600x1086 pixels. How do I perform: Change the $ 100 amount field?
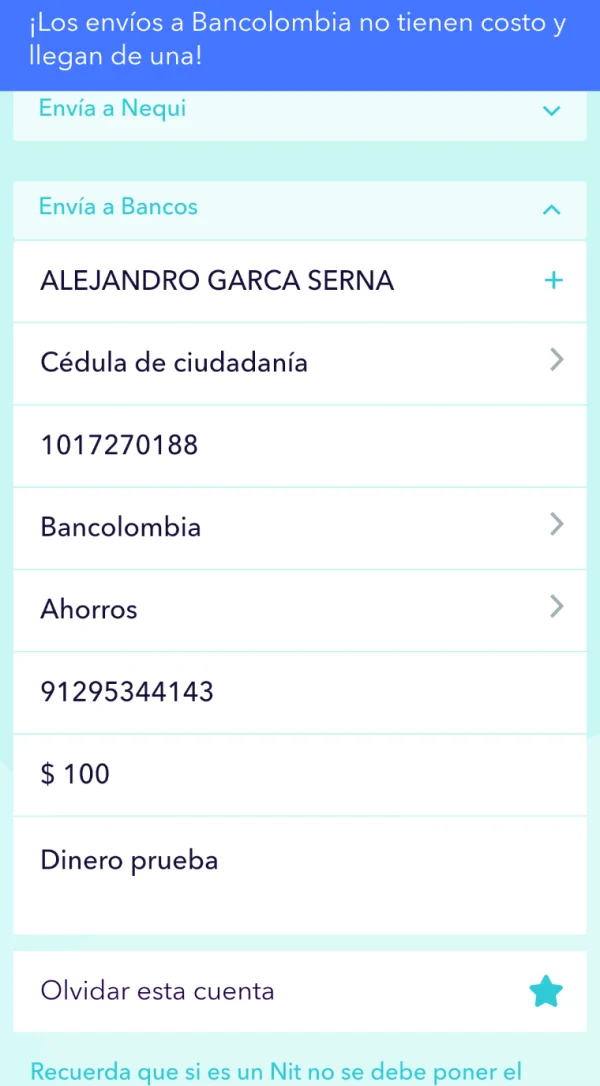299,774
